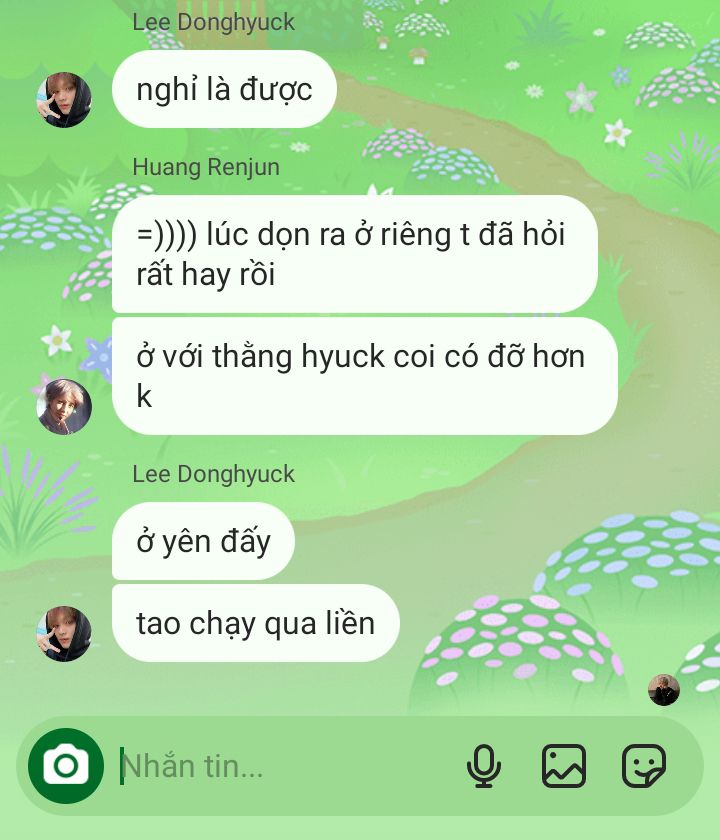Record a voice message with the microphone
Screen dimensions: 720x840
pyautogui.click(x=484, y=766)
